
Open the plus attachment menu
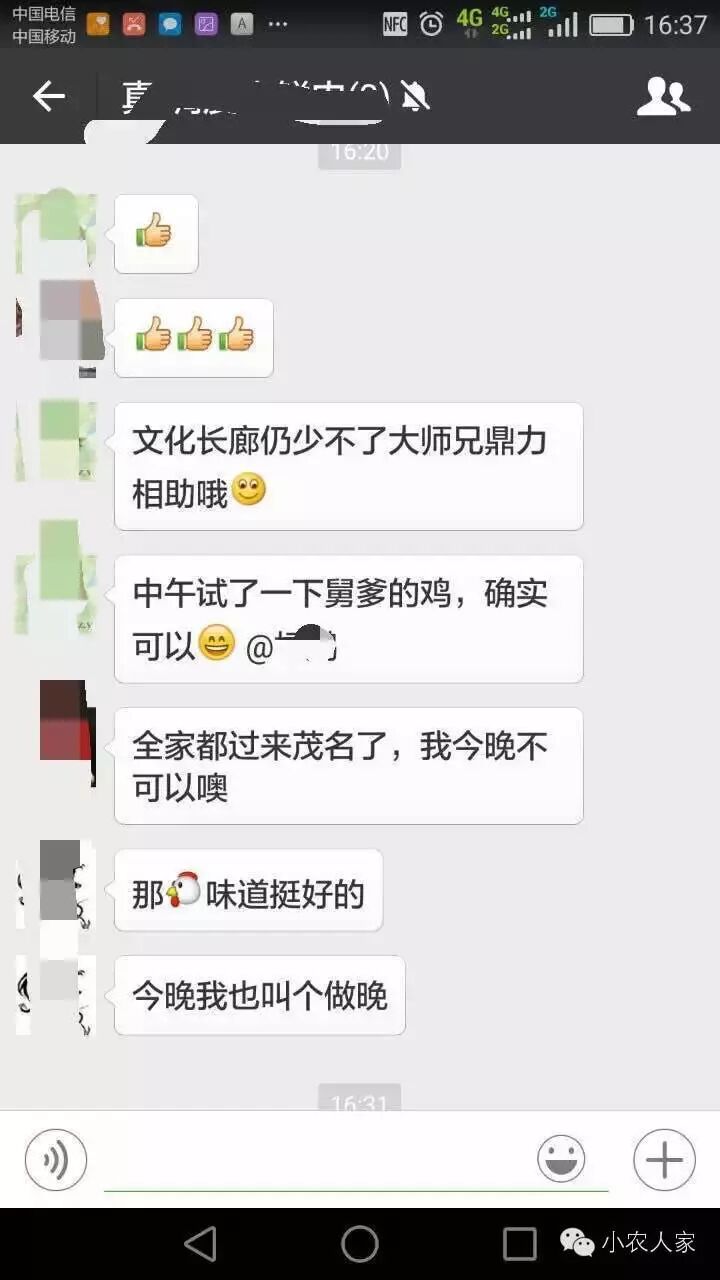[x=664, y=1160]
